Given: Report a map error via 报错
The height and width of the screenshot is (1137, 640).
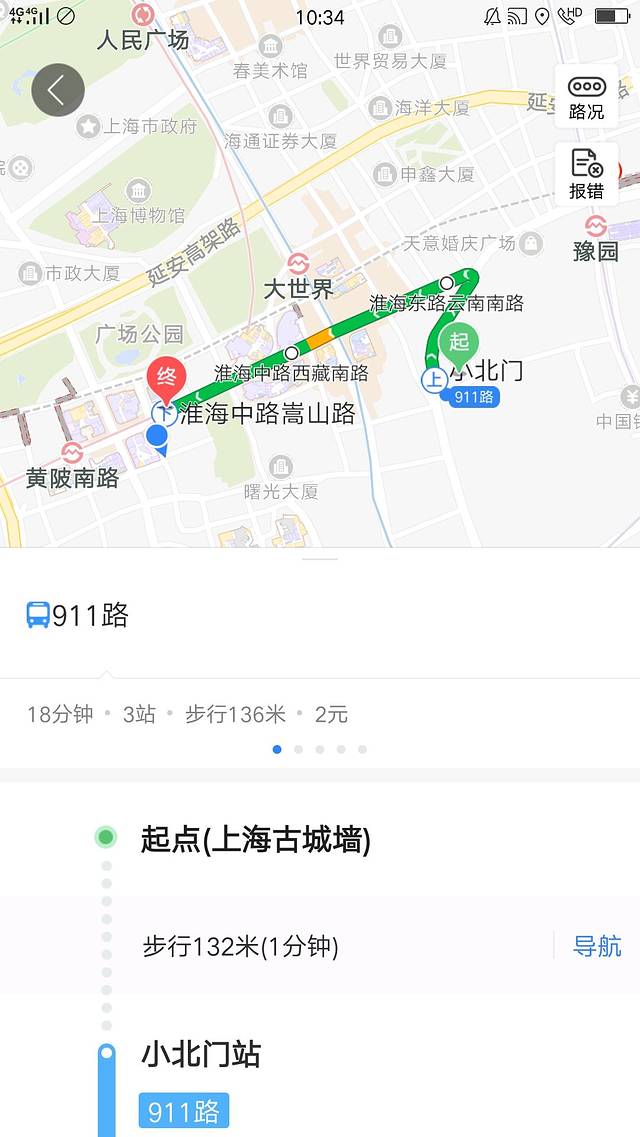Looking at the screenshot, I should (586, 174).
